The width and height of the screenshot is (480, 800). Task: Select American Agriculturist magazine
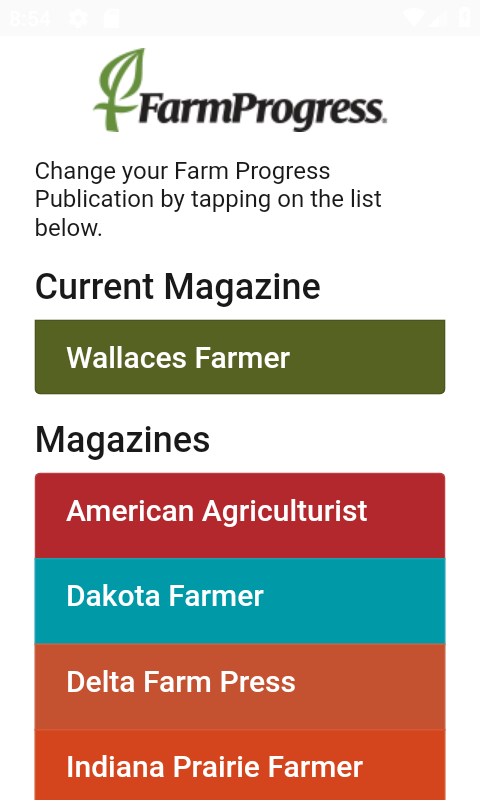[x=240, y=515]
